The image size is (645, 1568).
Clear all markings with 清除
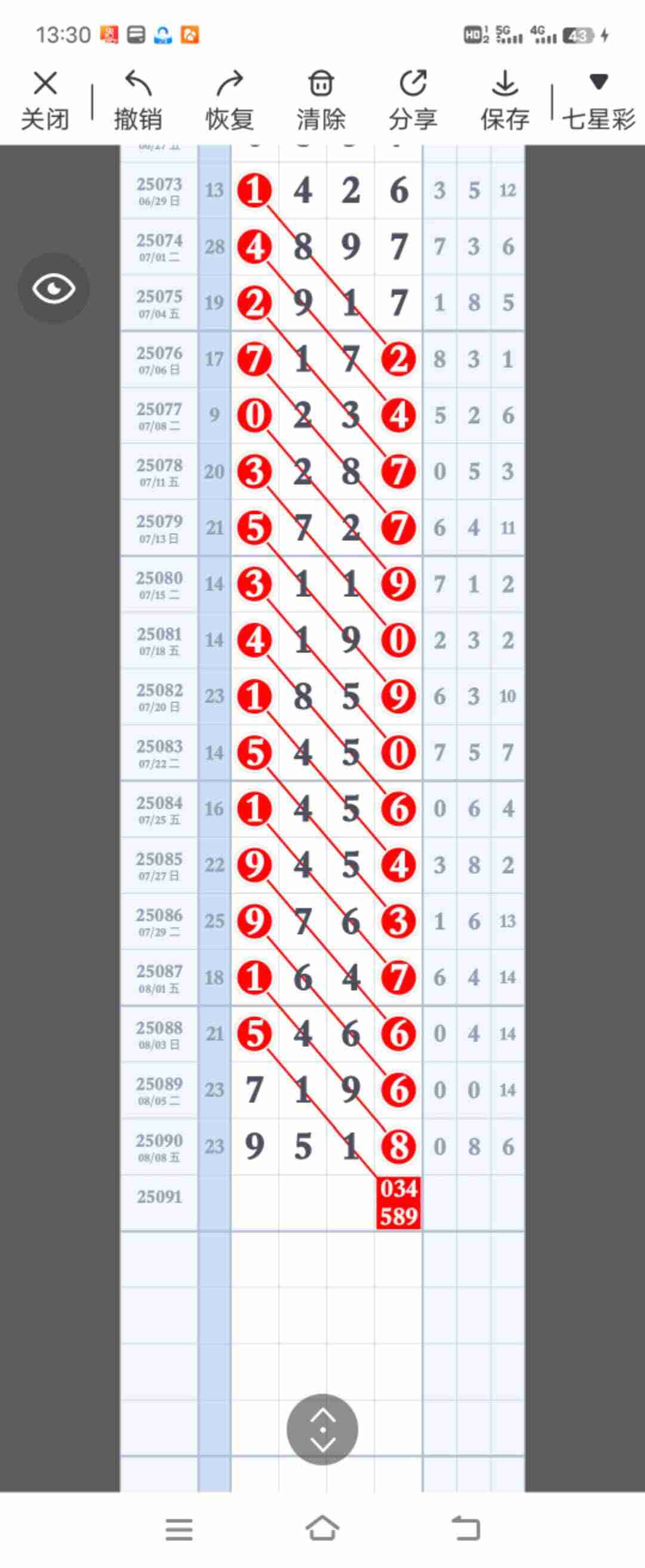click(x=321, y=100)
